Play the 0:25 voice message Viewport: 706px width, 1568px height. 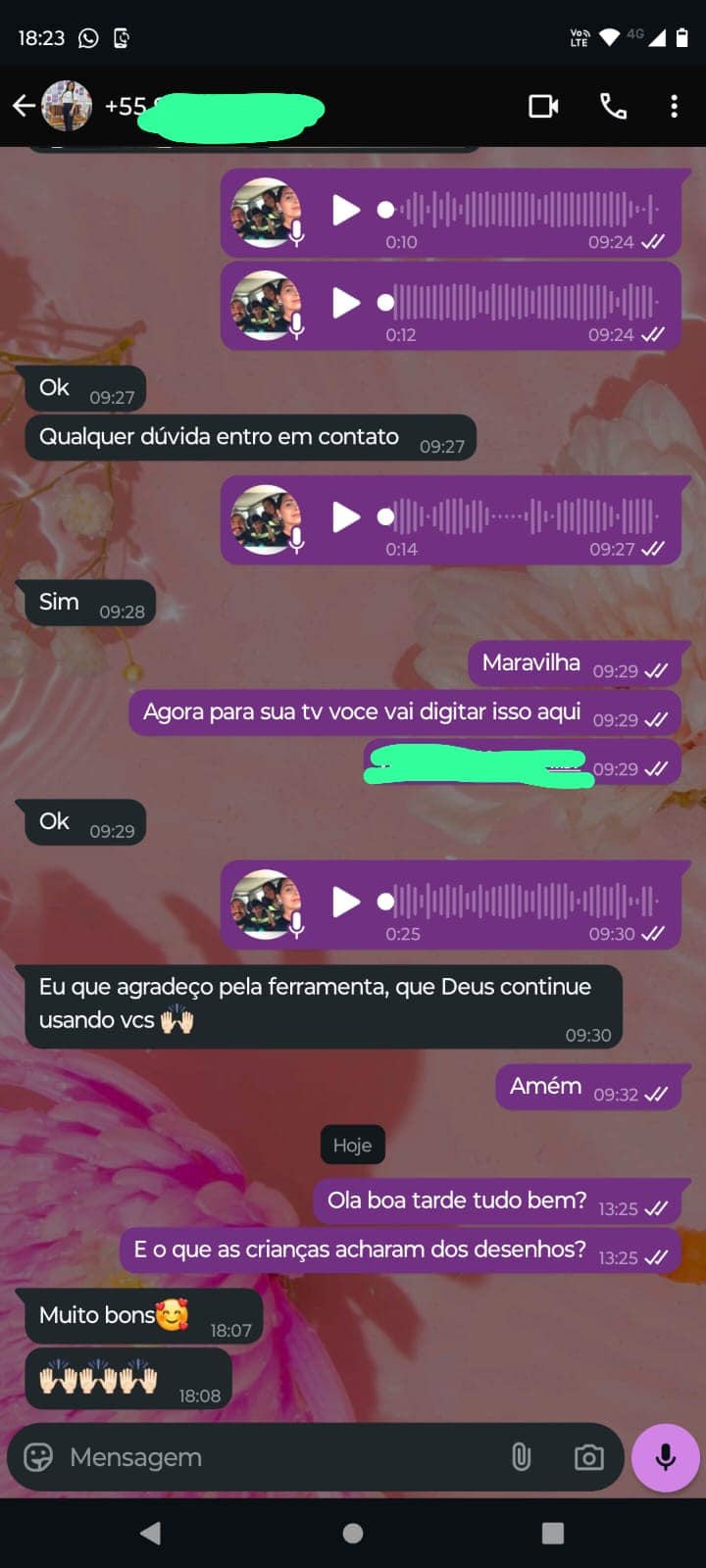click(x=345, y=902)
